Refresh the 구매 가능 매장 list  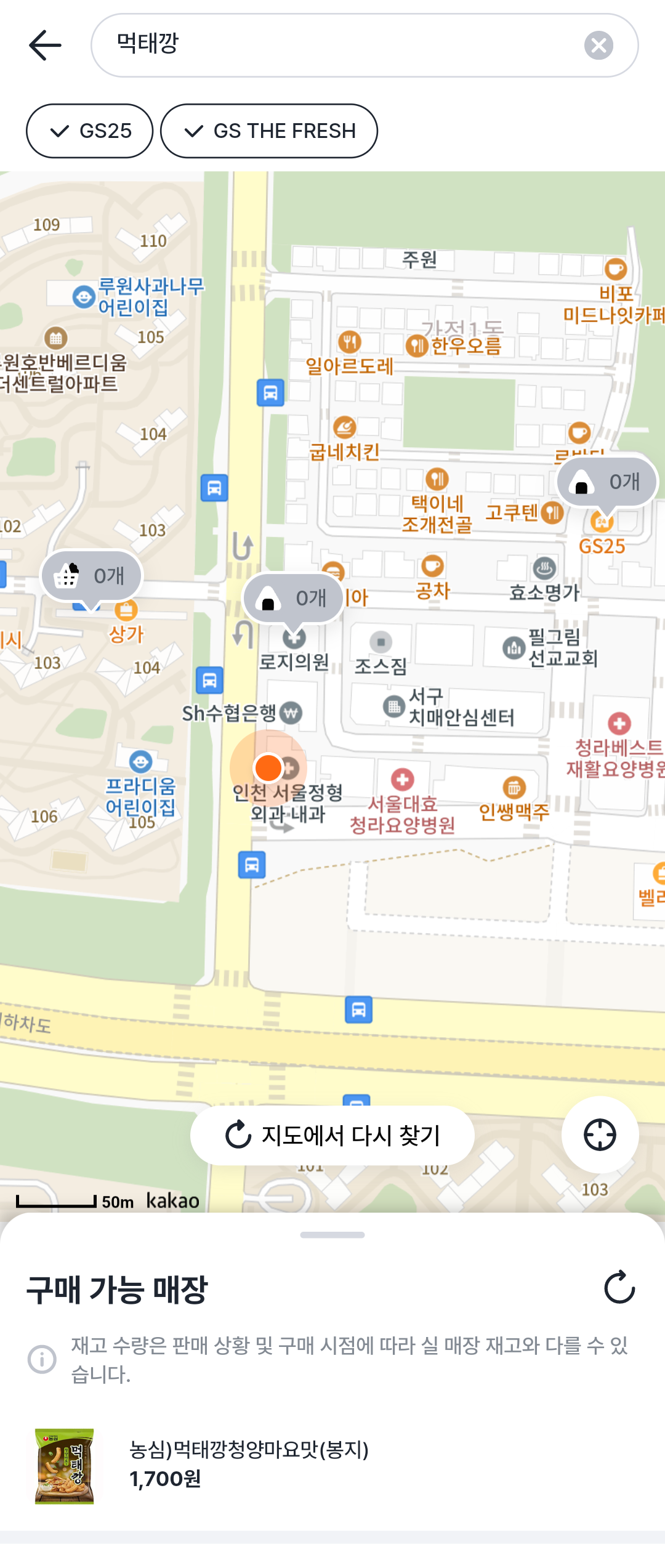tap(621, 1287)
